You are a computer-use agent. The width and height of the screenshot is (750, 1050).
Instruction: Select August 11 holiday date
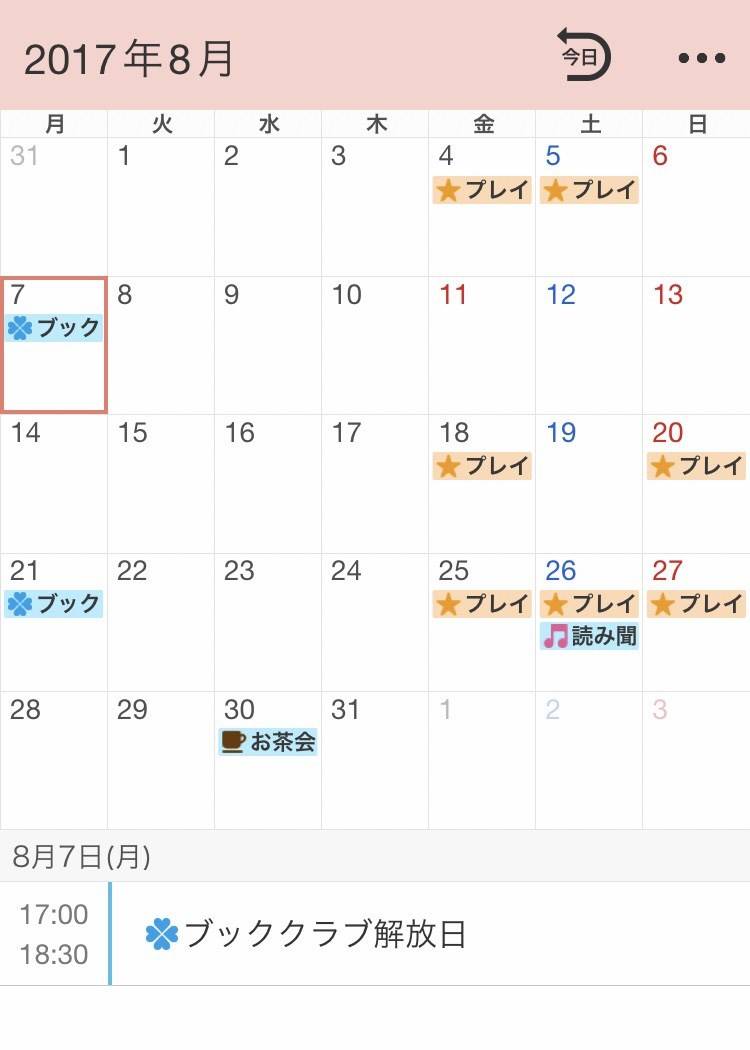[482, 345]
